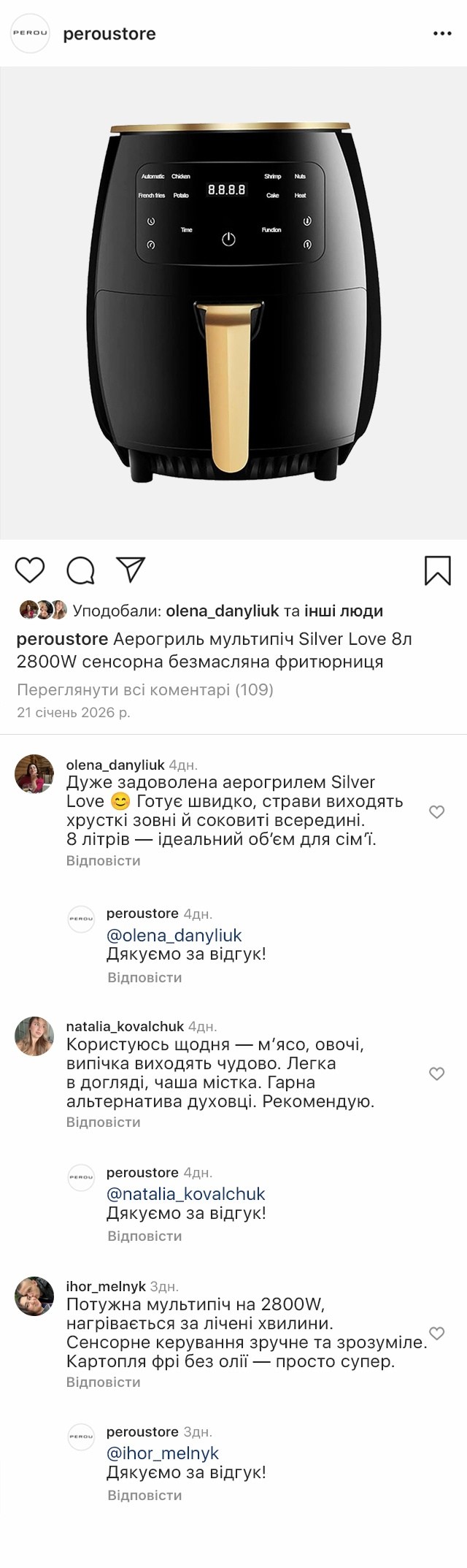This screenshot has width=467, height=1568.
Task: Like ihor_melnyk's comment
Action: pyautogui.click(x=436, y=1333)
